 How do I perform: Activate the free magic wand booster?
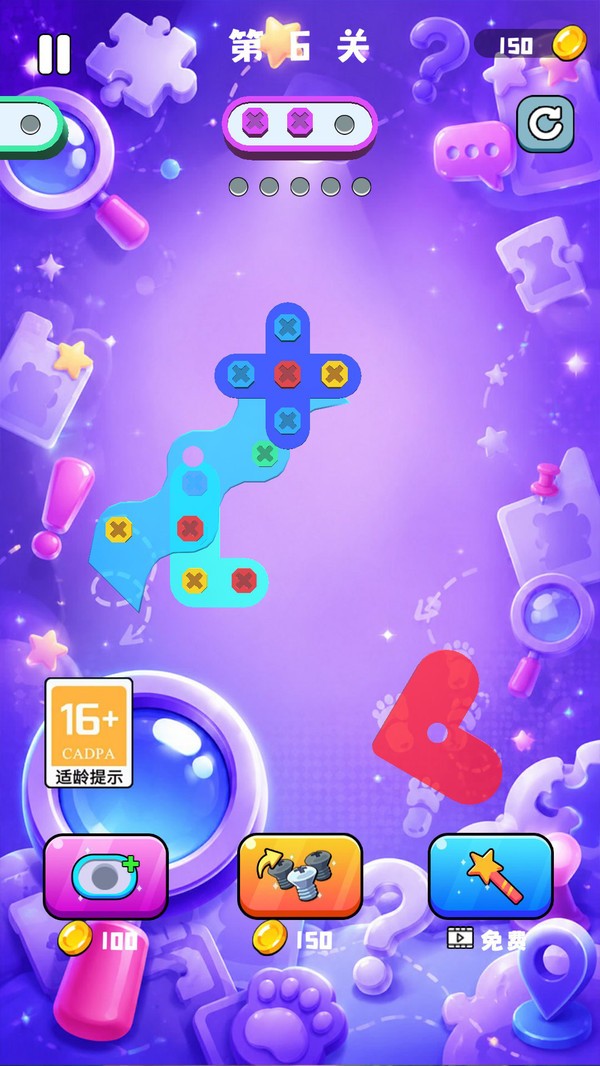point(491,876)
